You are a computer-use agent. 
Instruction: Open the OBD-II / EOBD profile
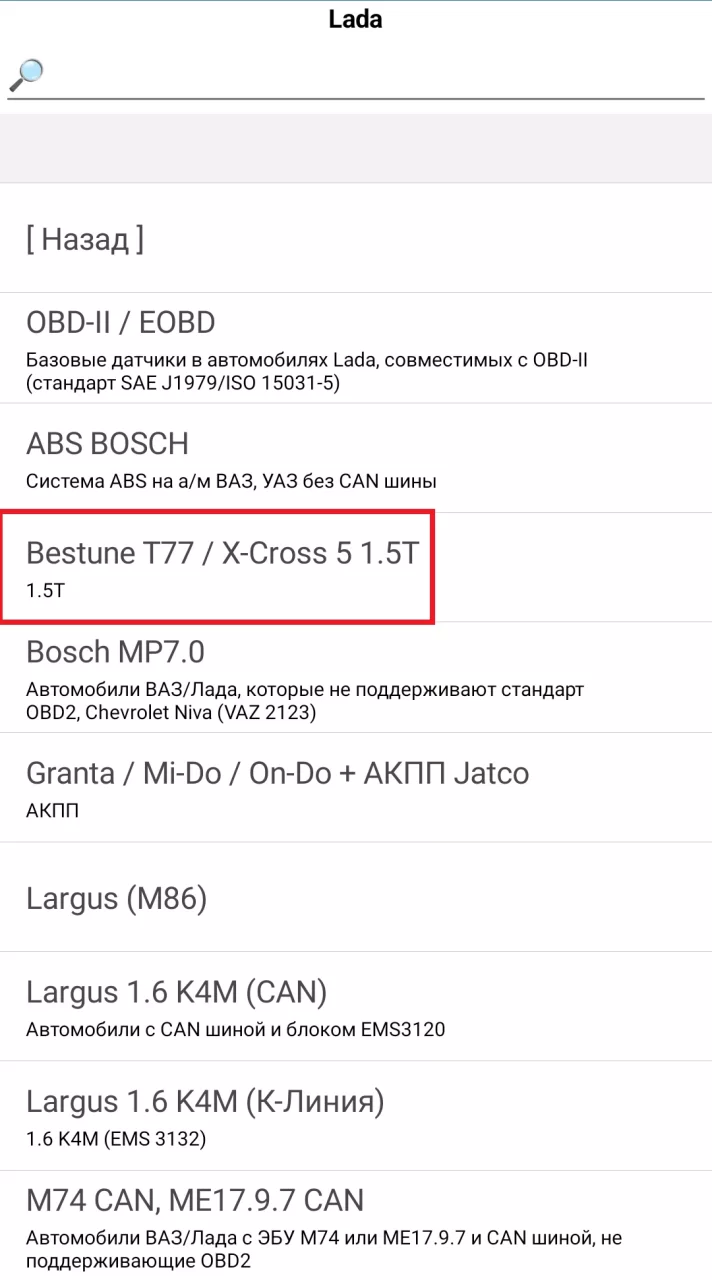[356, 348]
